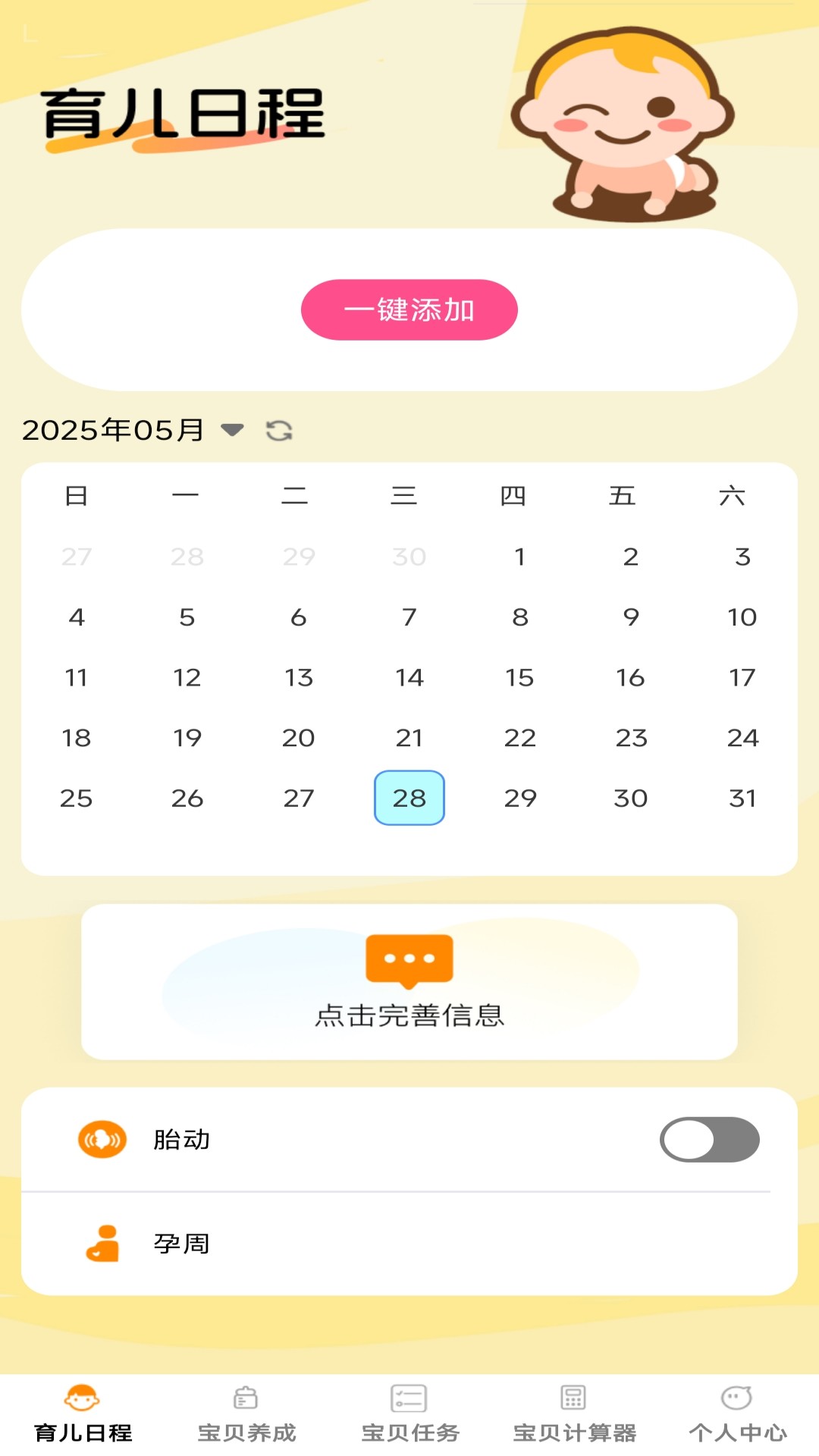Tap the refresh icon beside the month
819x1456 pixels.
click(279, 431)
